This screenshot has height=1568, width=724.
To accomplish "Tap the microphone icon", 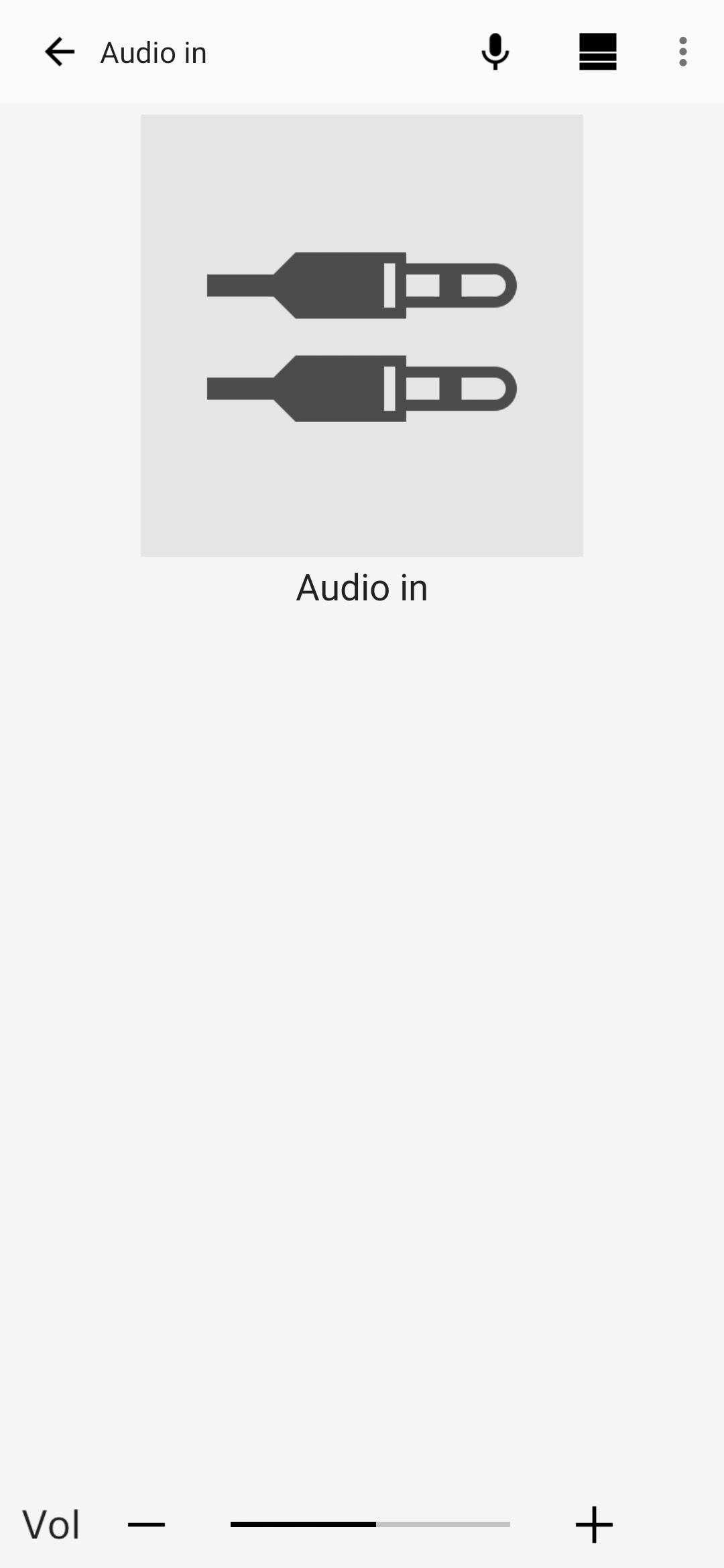I will click(495, 52).
